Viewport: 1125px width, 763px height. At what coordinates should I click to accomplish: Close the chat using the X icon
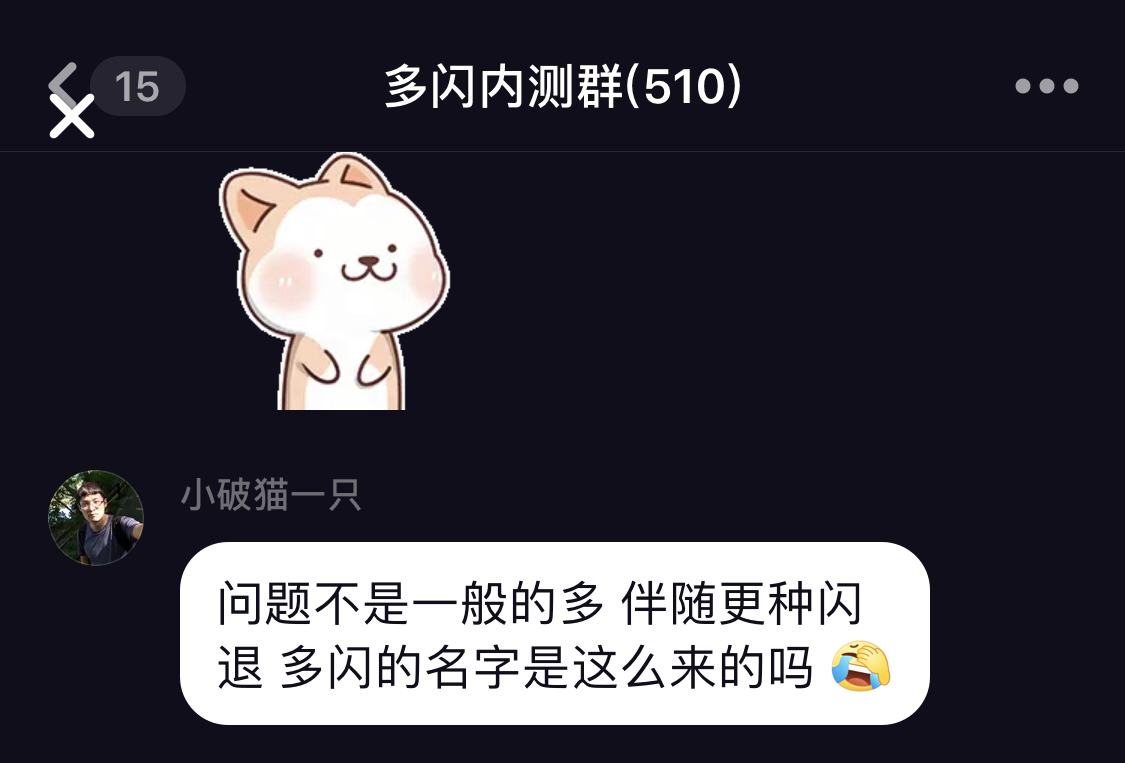pyautogui.click(x=72, y=117)
